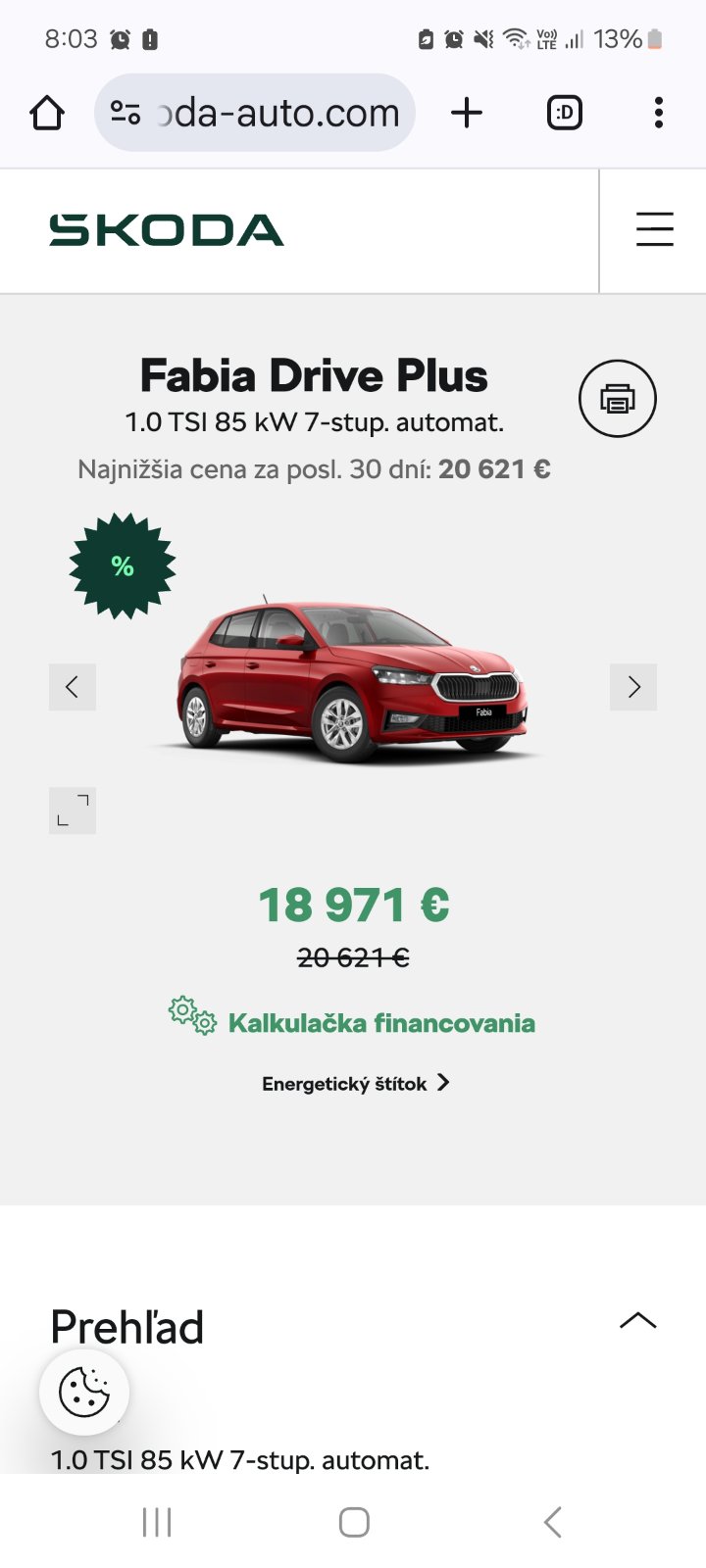Open Kalkulačka financovania
Image resolution: width=706 pixels, height=1568 pixels.
pos(380,1023)
